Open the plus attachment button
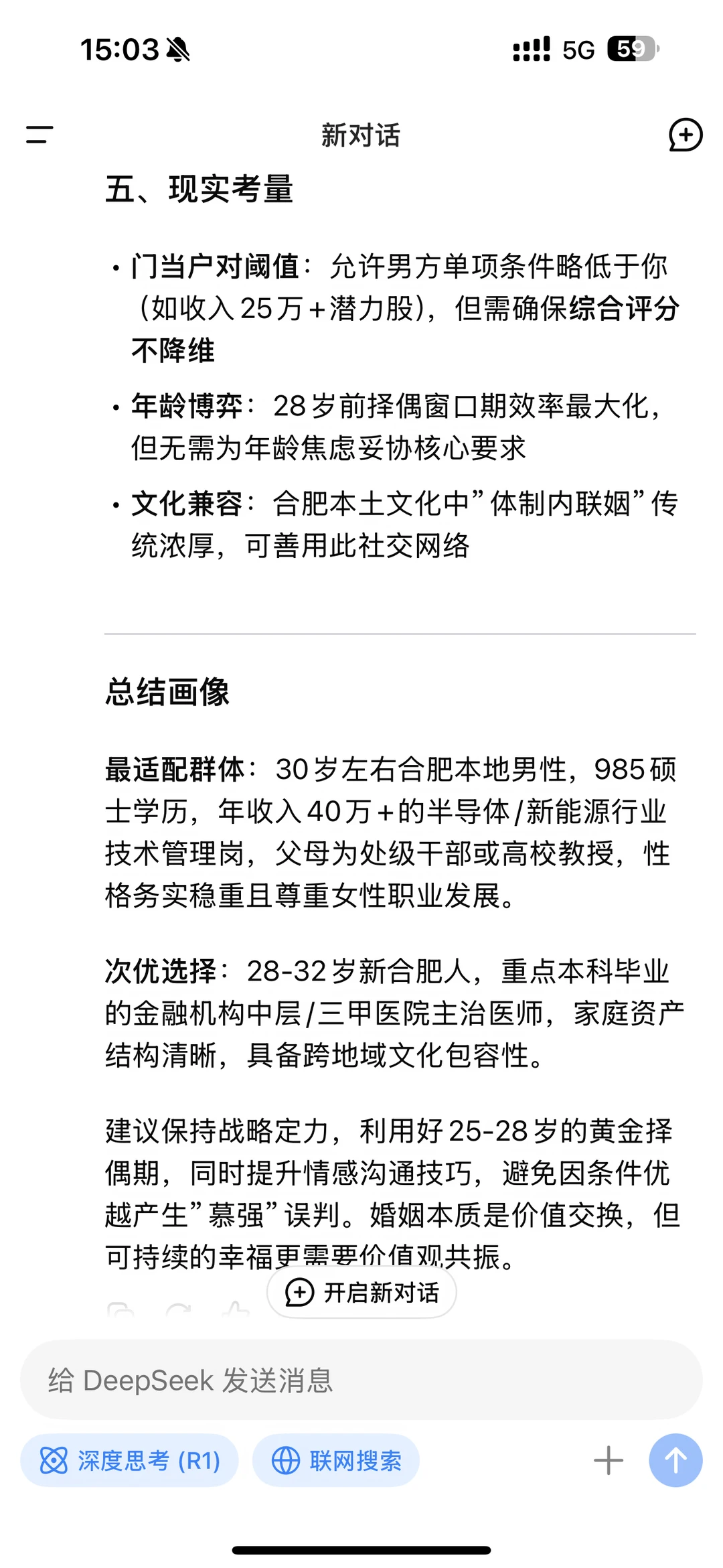 (609, 1460)
